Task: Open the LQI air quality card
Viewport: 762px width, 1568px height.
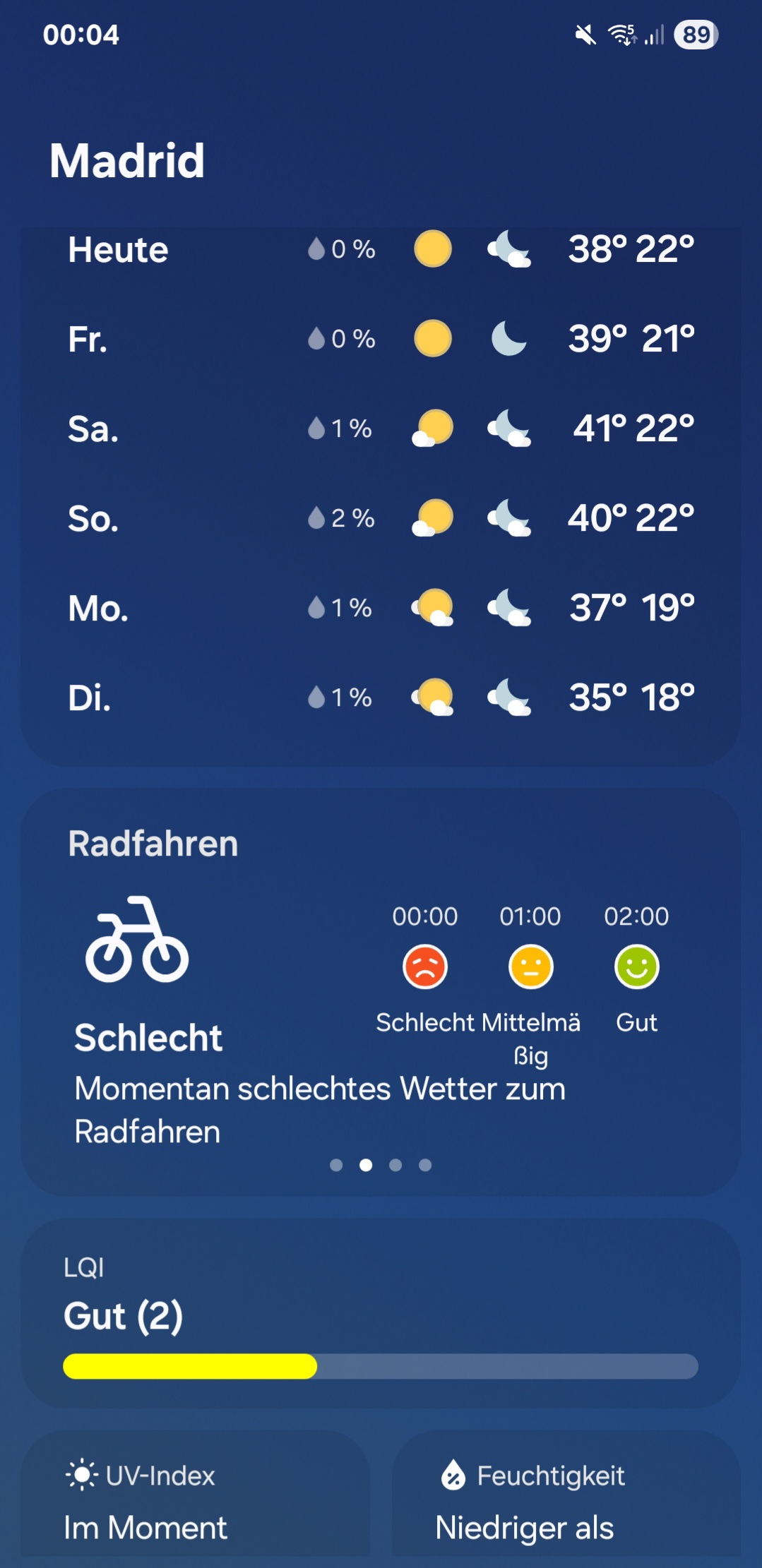Action: pos(381,1313)
